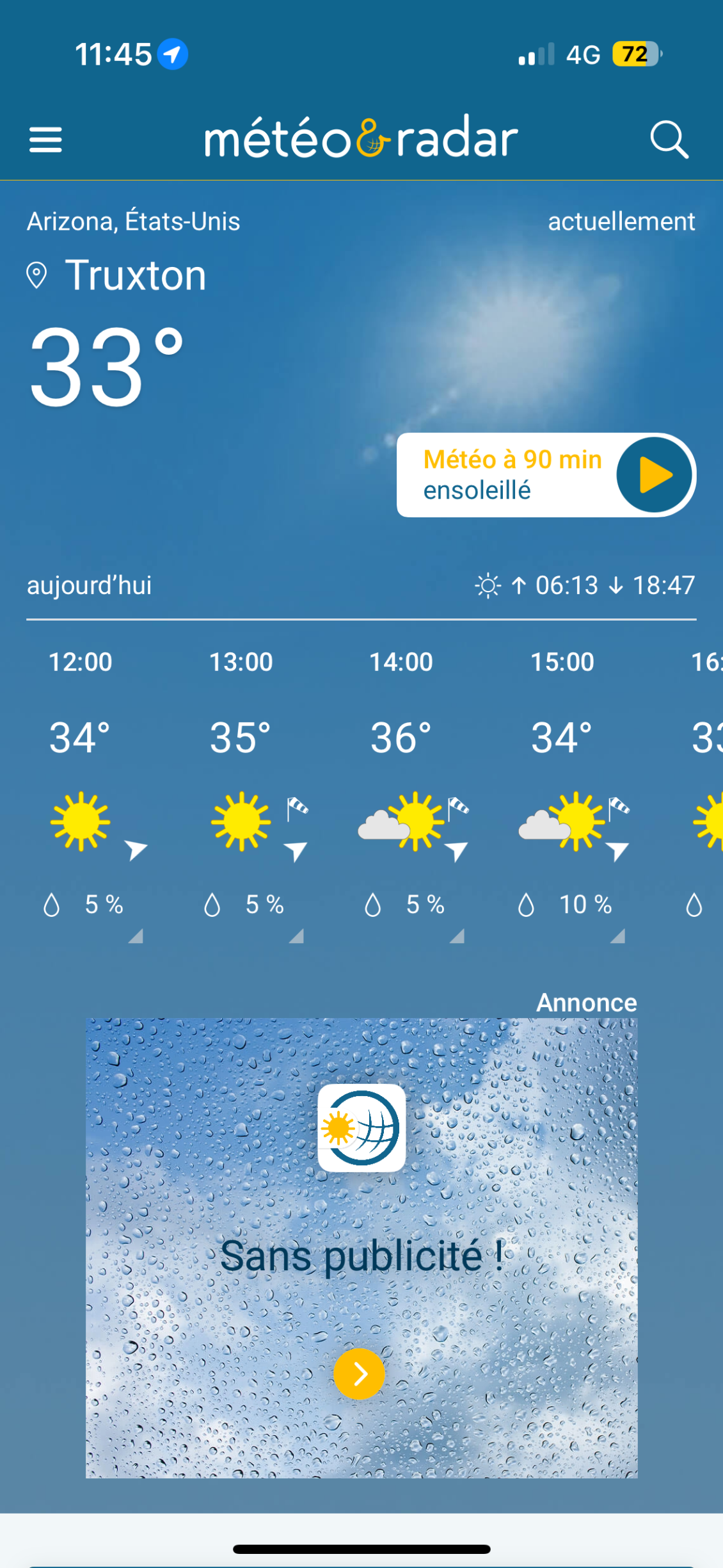Image resolution: width=723 pixels, height=1568 pixels.
Task: Open the location search magnifier
Action: [669, 139]
